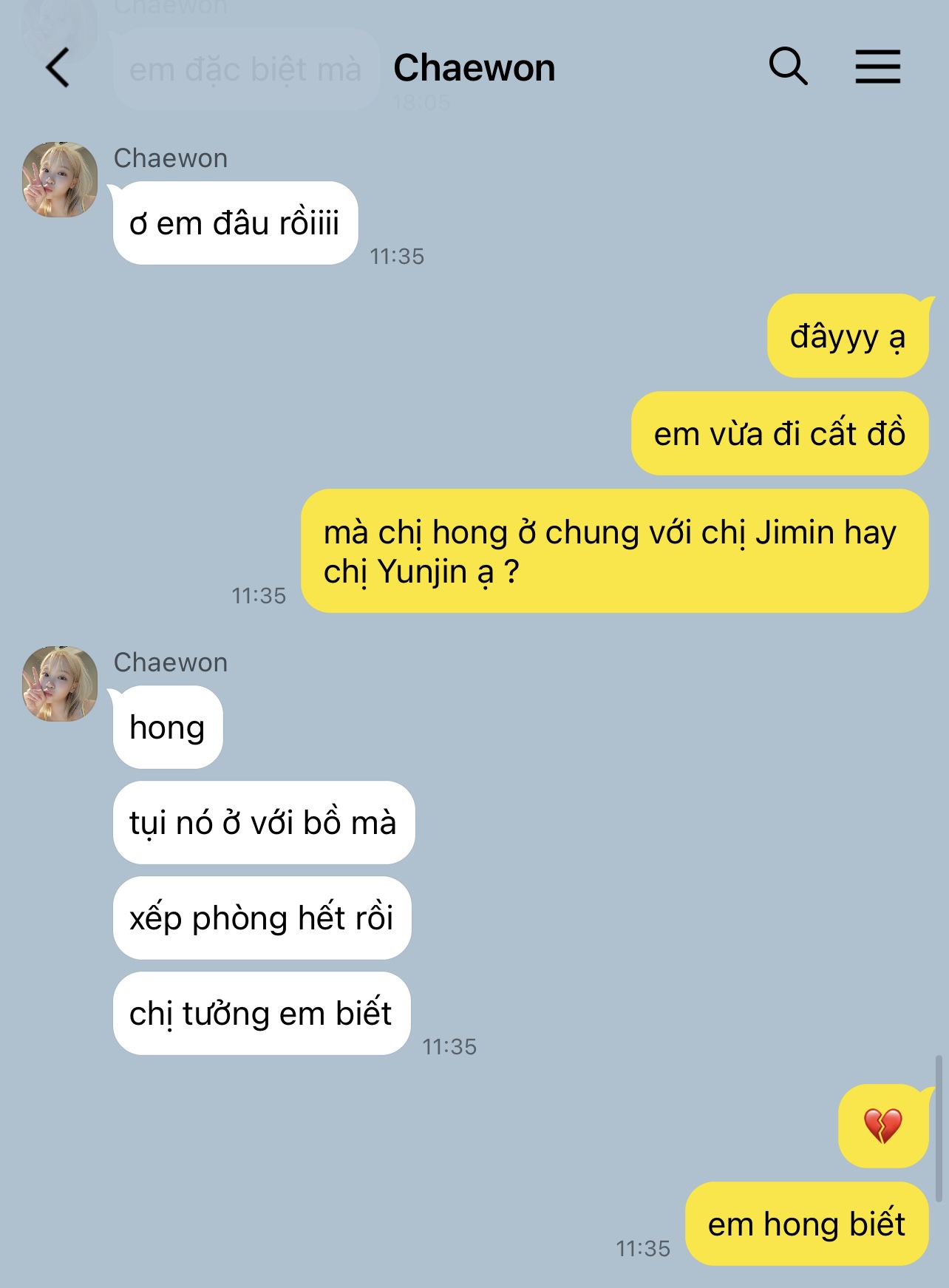Open Chaewon's avatar next to the "hong" message
The height and width of the screenshot is (1288, 949).
click(x=60, y=684)
